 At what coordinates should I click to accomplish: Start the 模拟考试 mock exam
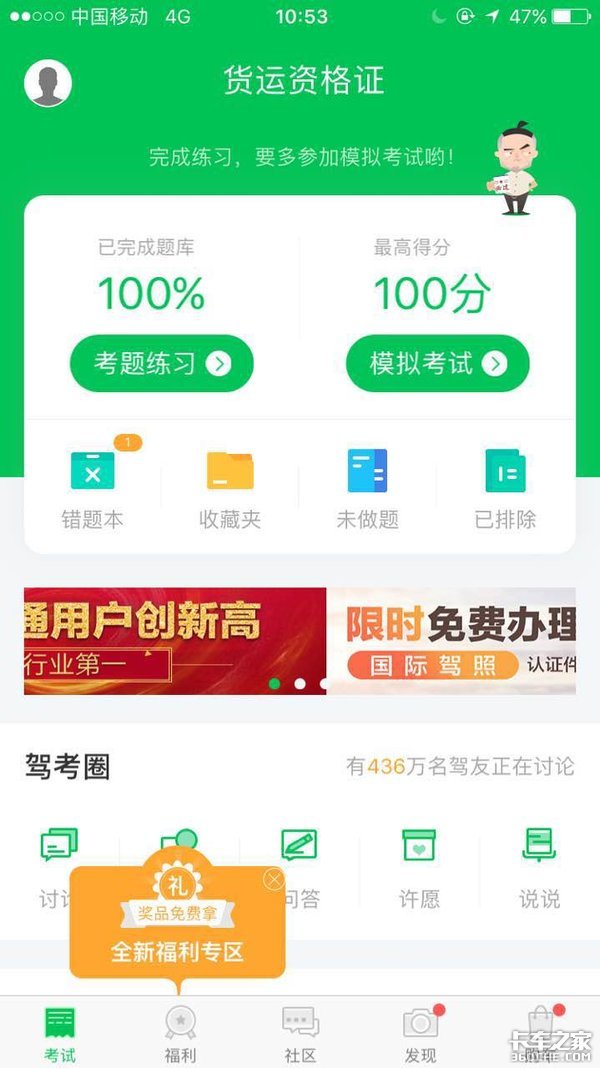(437, 363)
